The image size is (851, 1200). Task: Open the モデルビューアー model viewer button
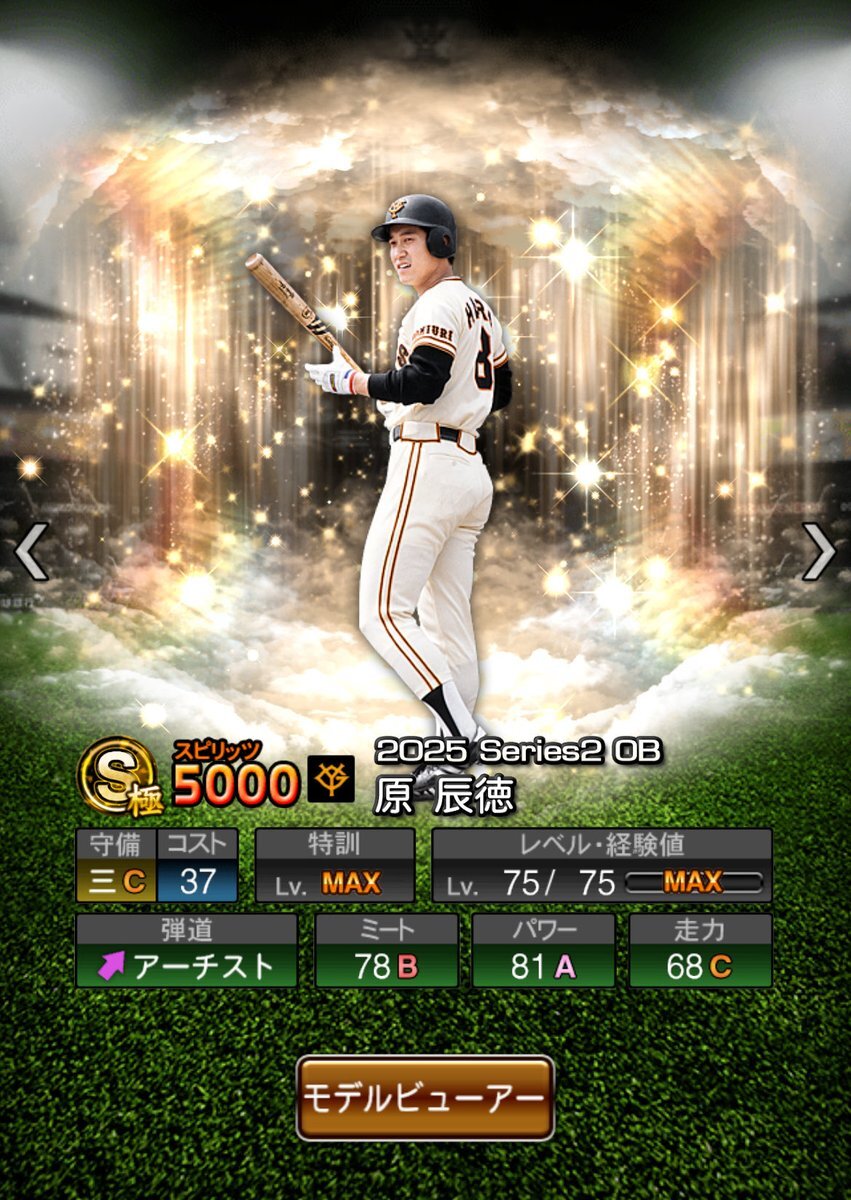tap(425, 1097)
